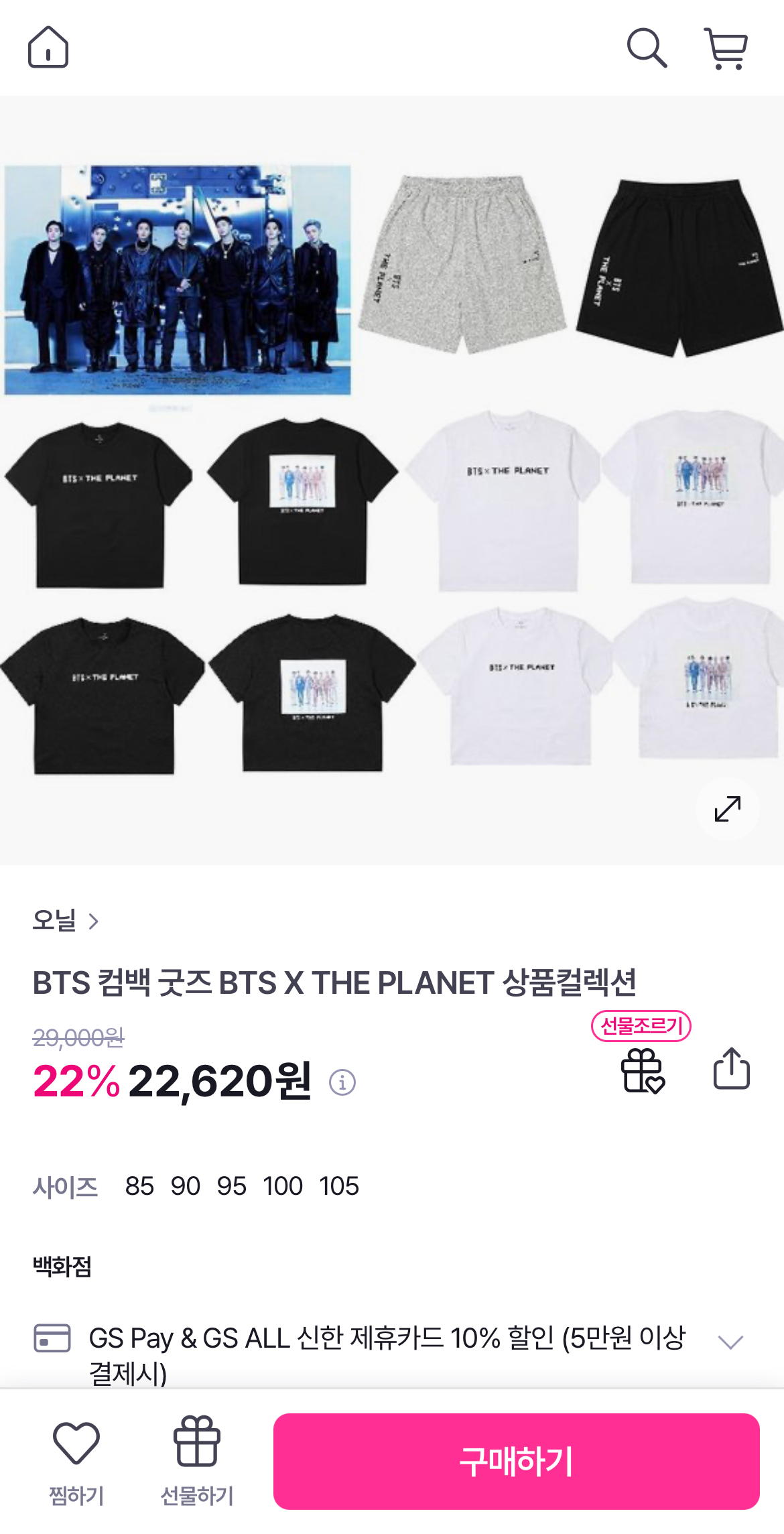The height and width of the screenshot is (1534, 784).
Task: Go to the home page
Action: point(48,48)
